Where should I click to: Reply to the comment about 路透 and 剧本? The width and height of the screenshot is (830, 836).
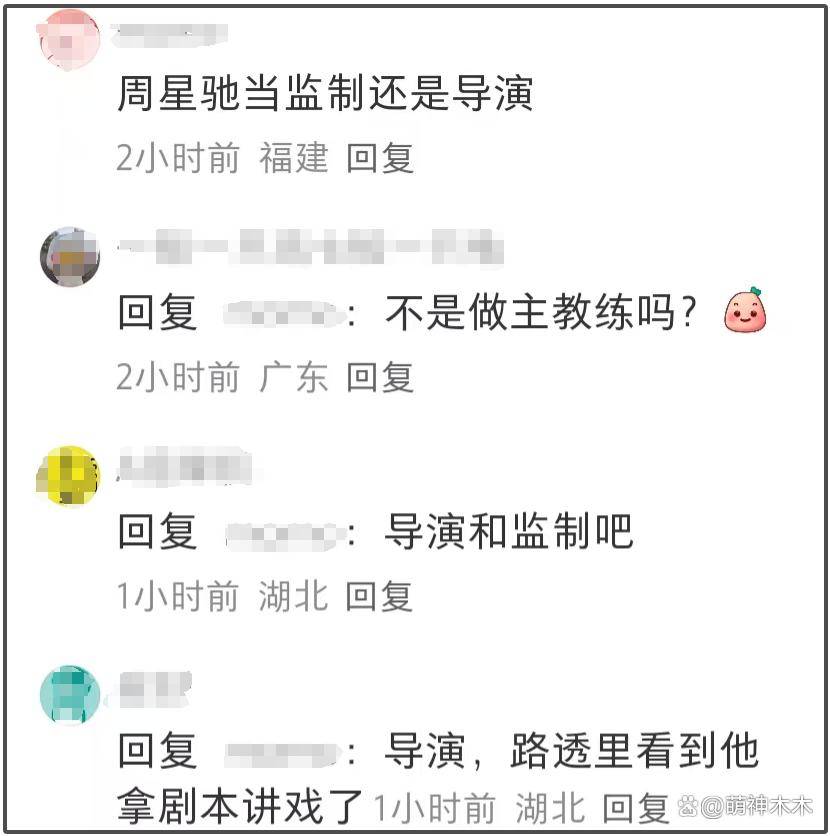pos(636,808)
